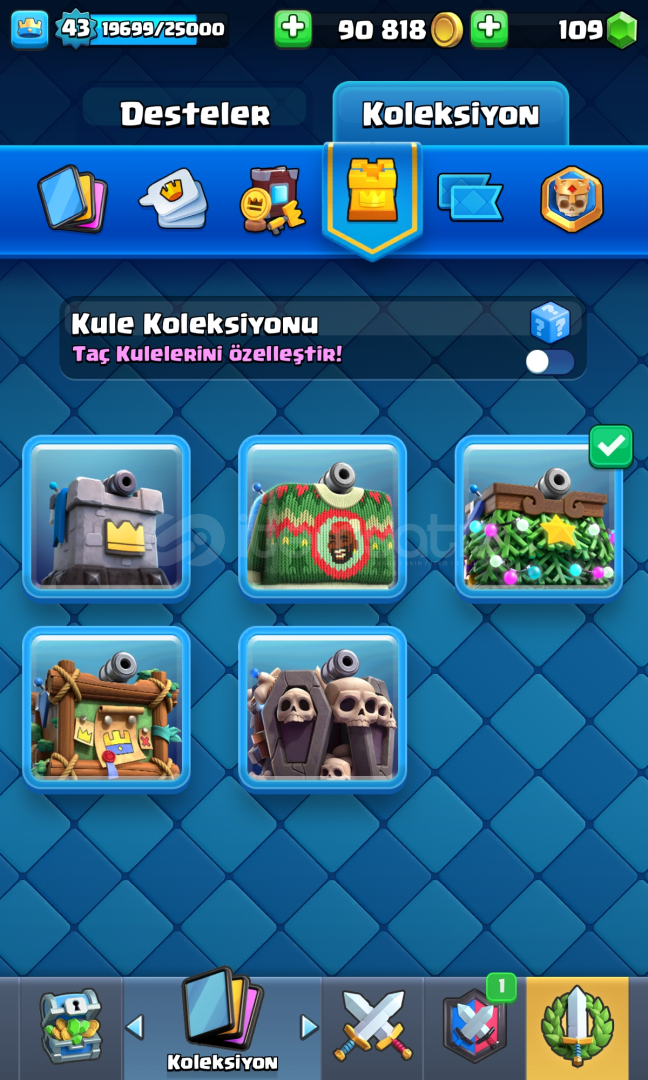Select the Christmas tree tower skin

[x=539, y=519]
